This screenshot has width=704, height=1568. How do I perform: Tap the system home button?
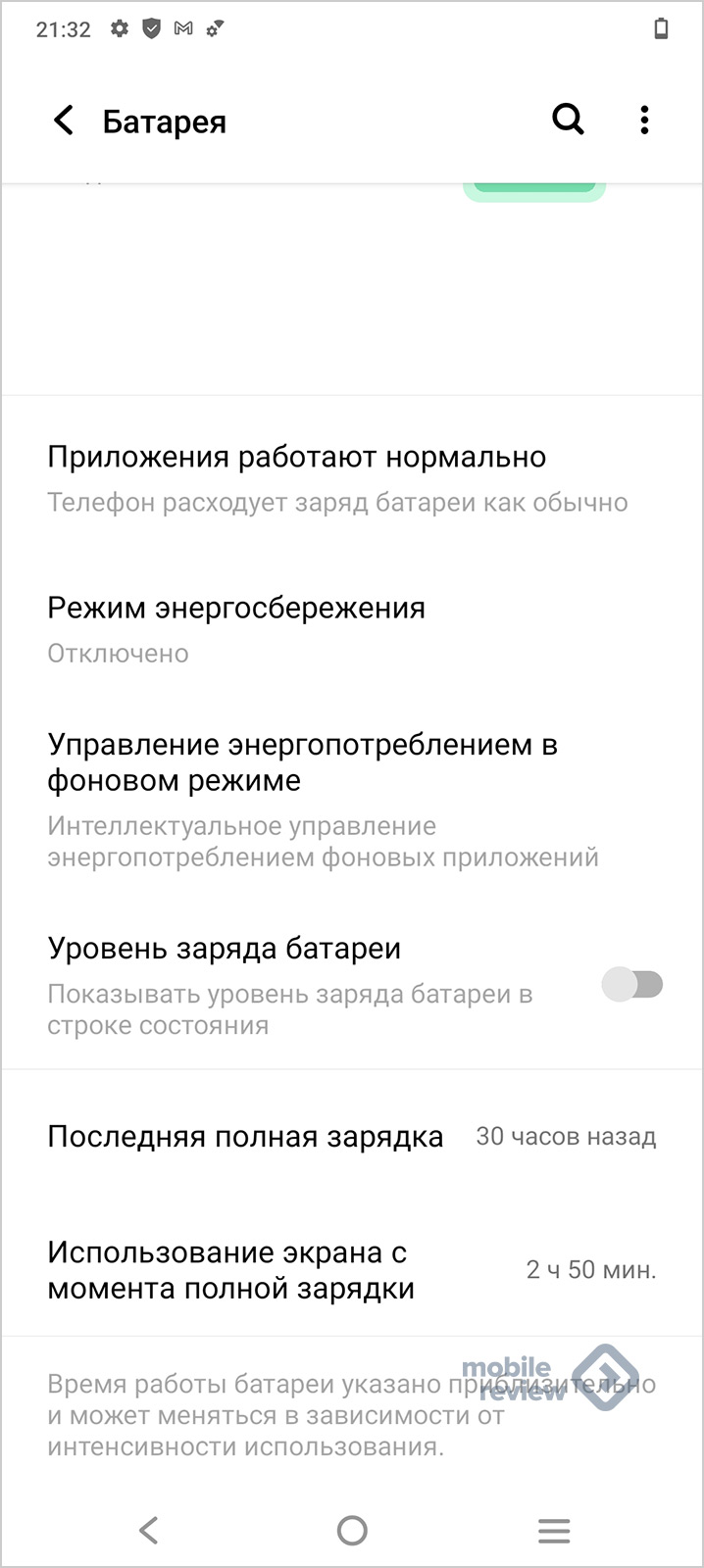click(x=352, y=1530)
